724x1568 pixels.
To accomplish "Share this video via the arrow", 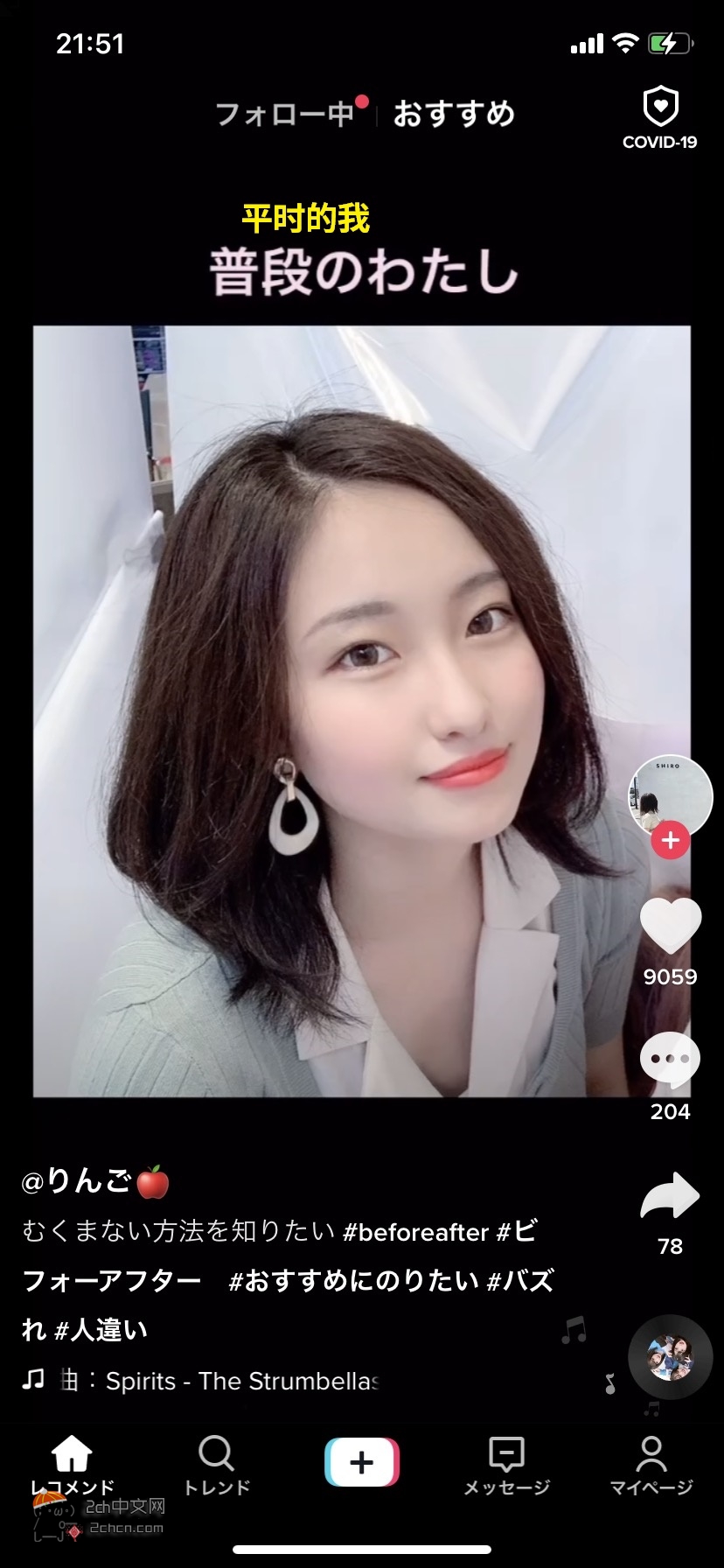I will tap(670, 1197).
